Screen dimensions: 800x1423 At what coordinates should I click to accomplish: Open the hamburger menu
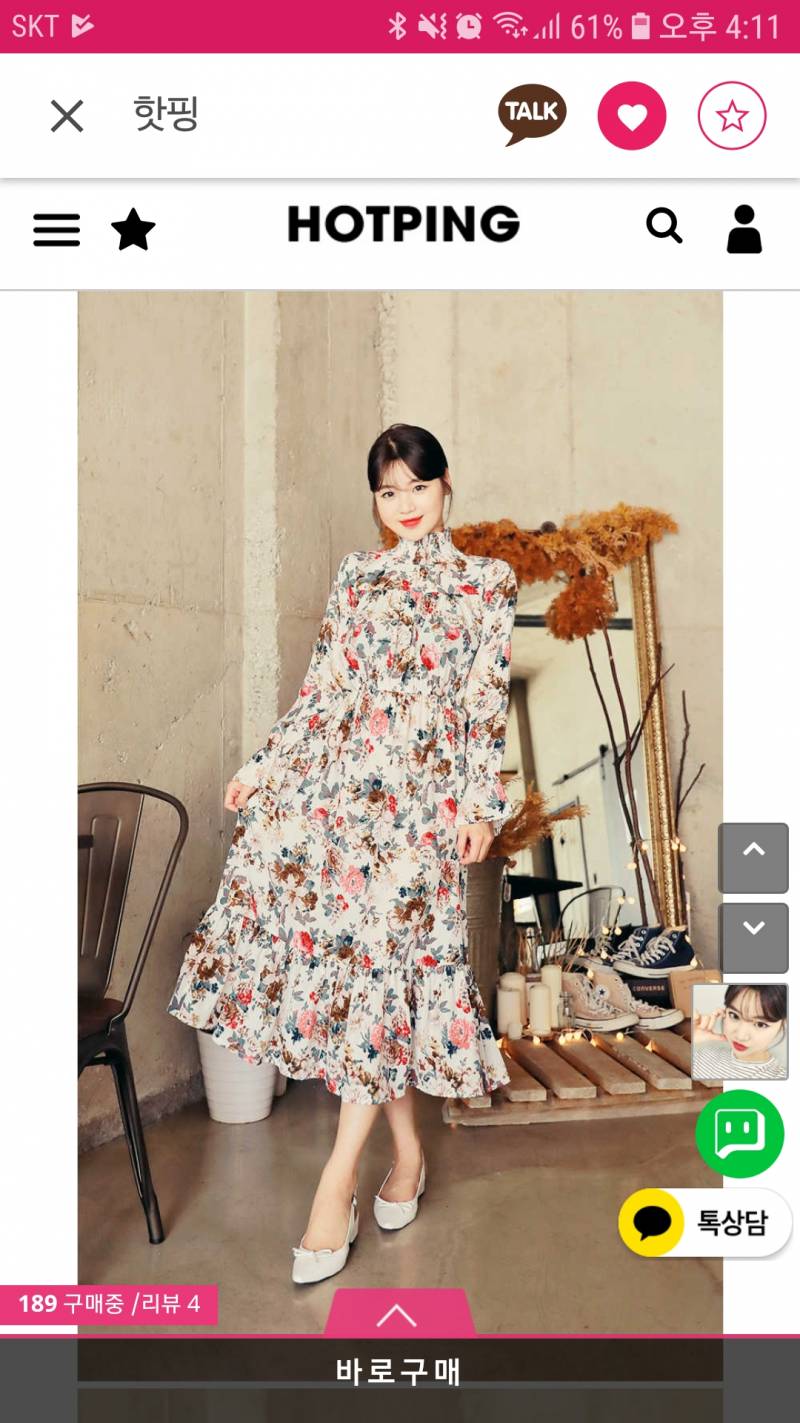pyautogui.click(x=56, y=230)
